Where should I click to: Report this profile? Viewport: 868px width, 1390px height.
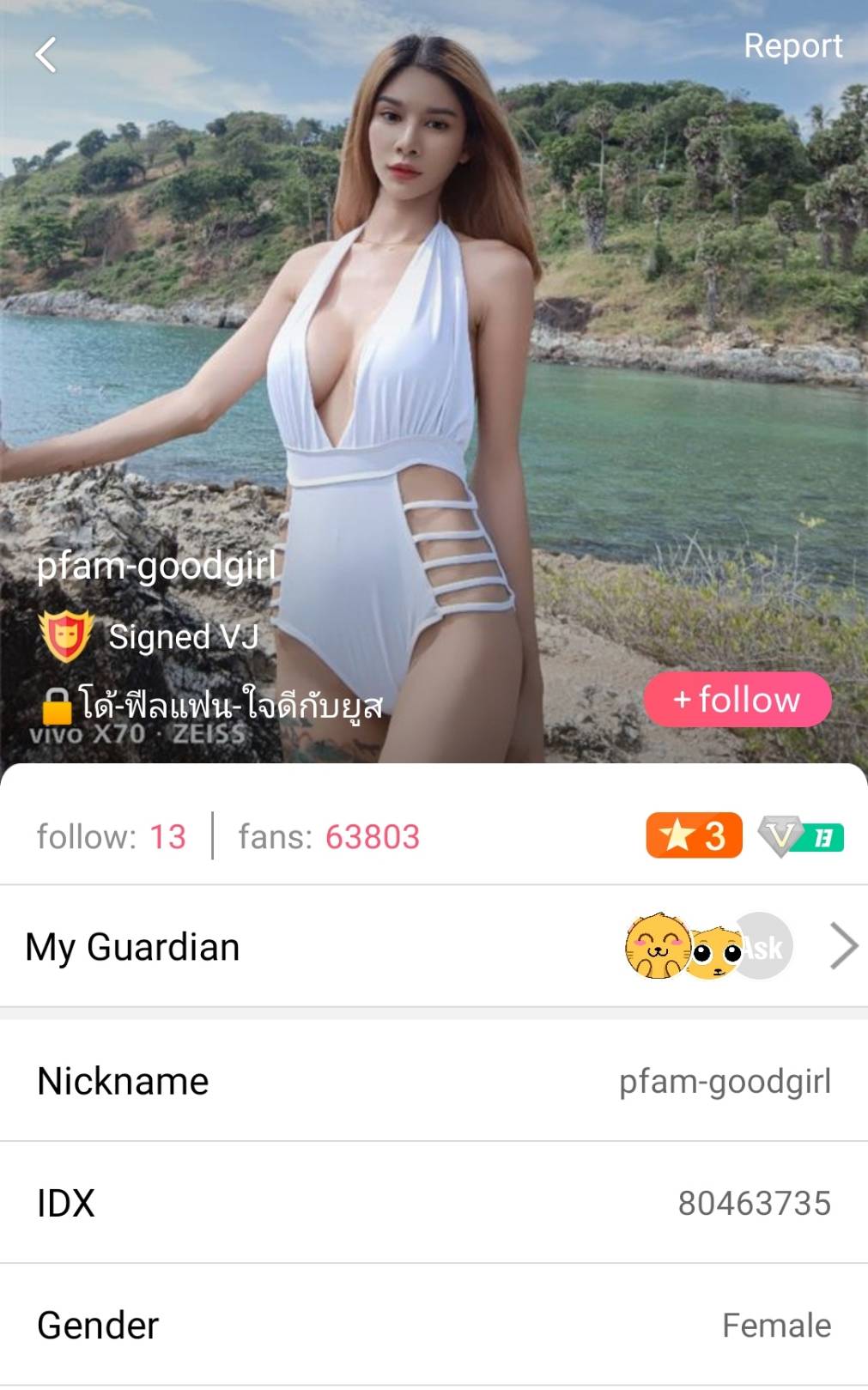point(792,46)
